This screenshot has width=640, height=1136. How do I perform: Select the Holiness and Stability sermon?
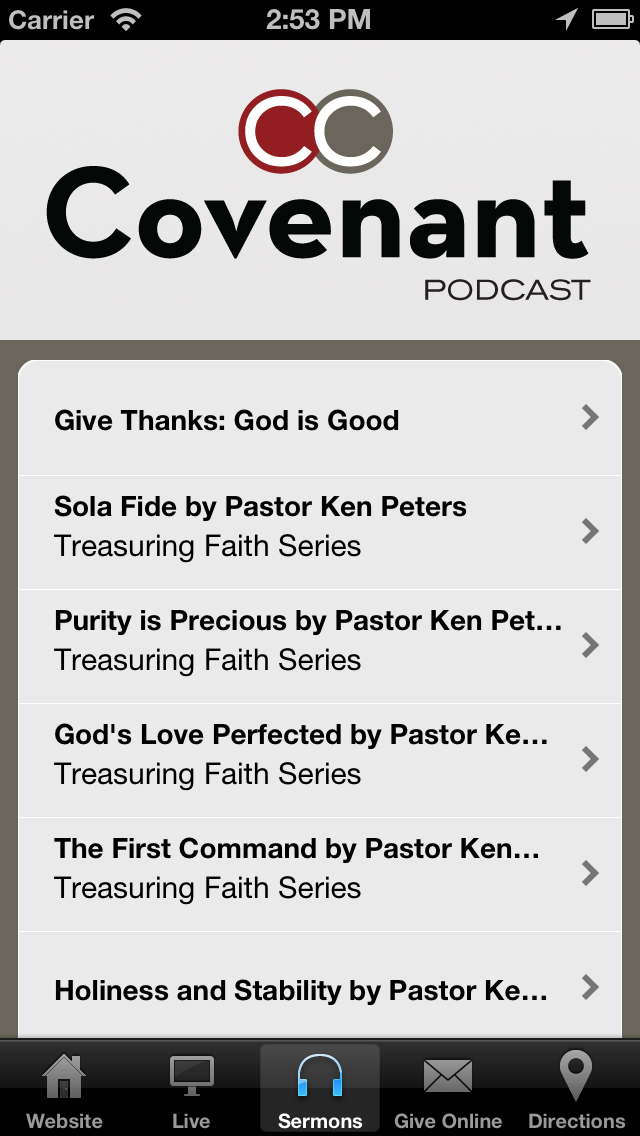(320, 985)
